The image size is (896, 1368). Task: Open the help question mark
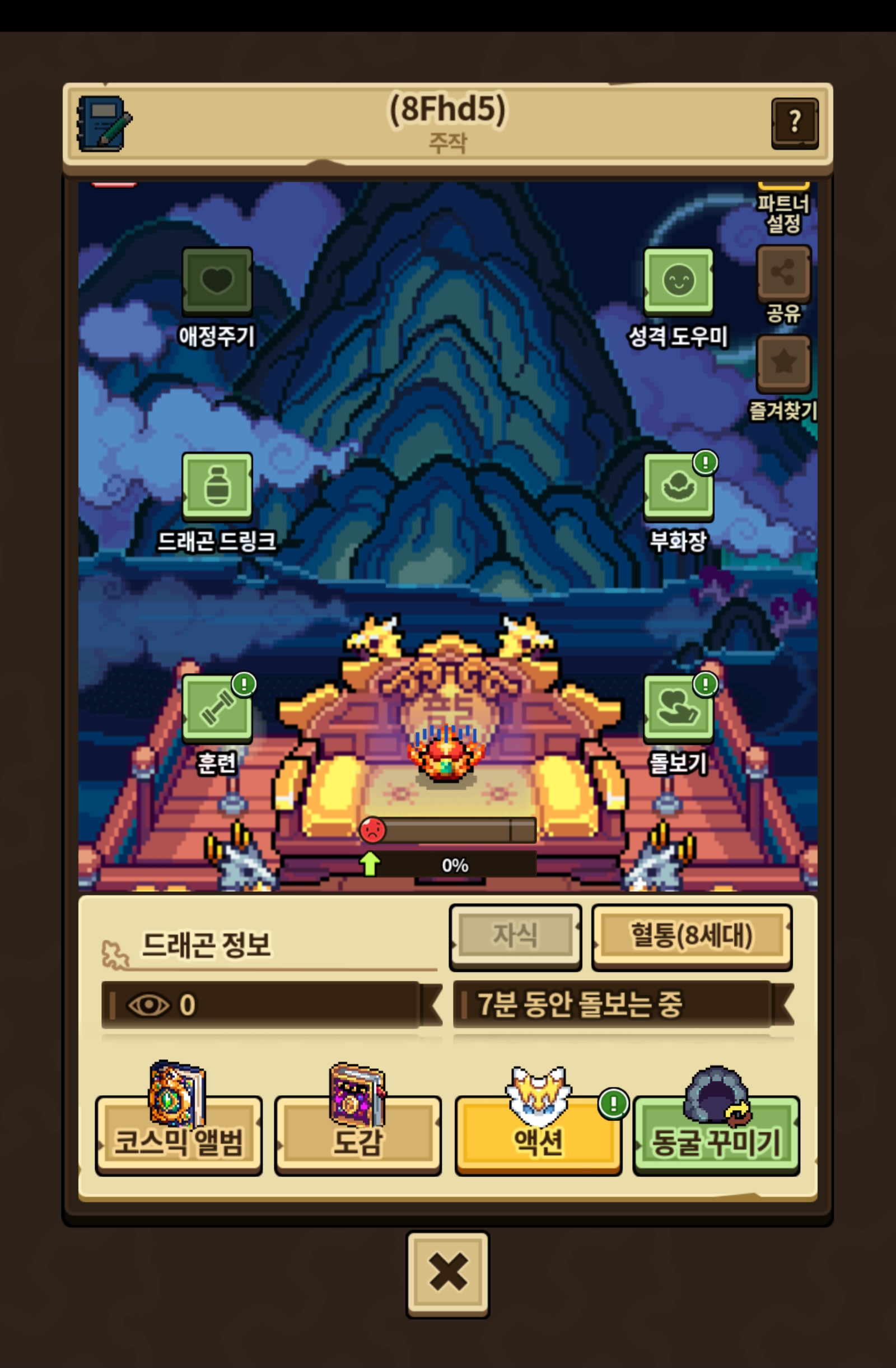tap(794, 123)
